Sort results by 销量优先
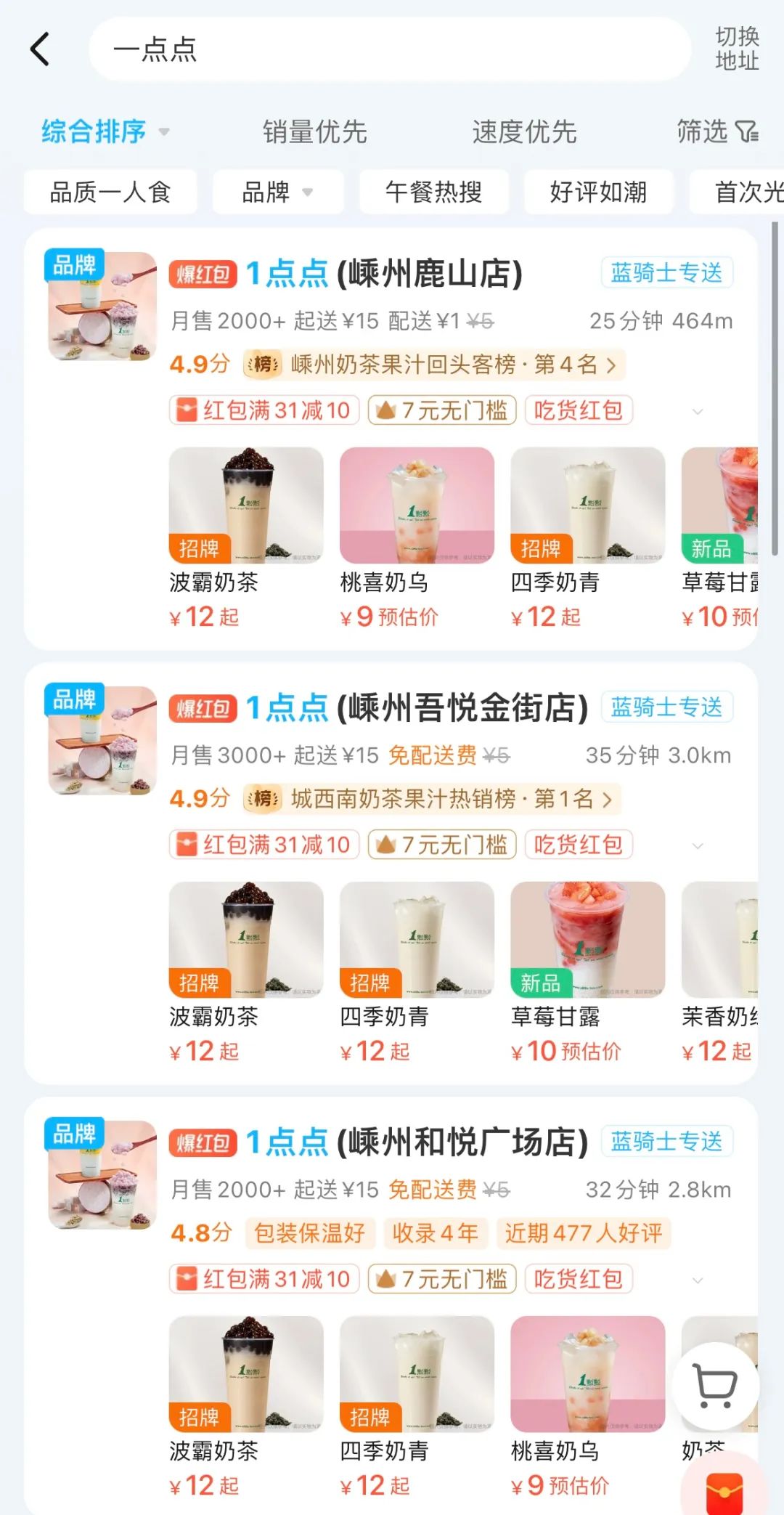This screenshot has height=1515, width=784. 314,132
